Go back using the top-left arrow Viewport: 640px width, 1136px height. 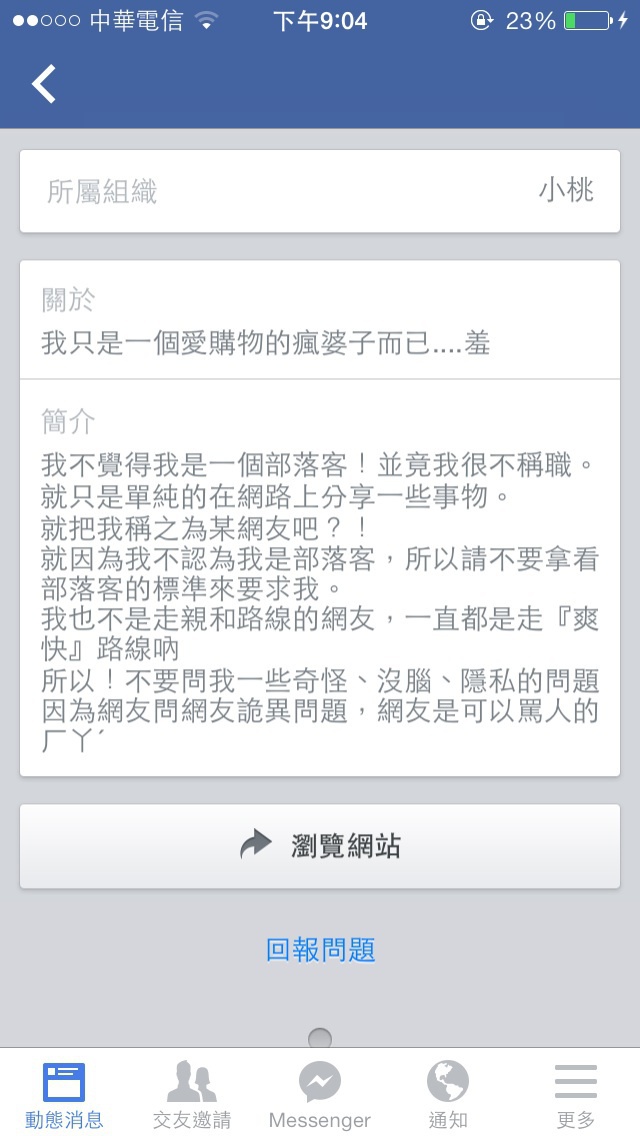pyautogui.click(x=44, y=84)
